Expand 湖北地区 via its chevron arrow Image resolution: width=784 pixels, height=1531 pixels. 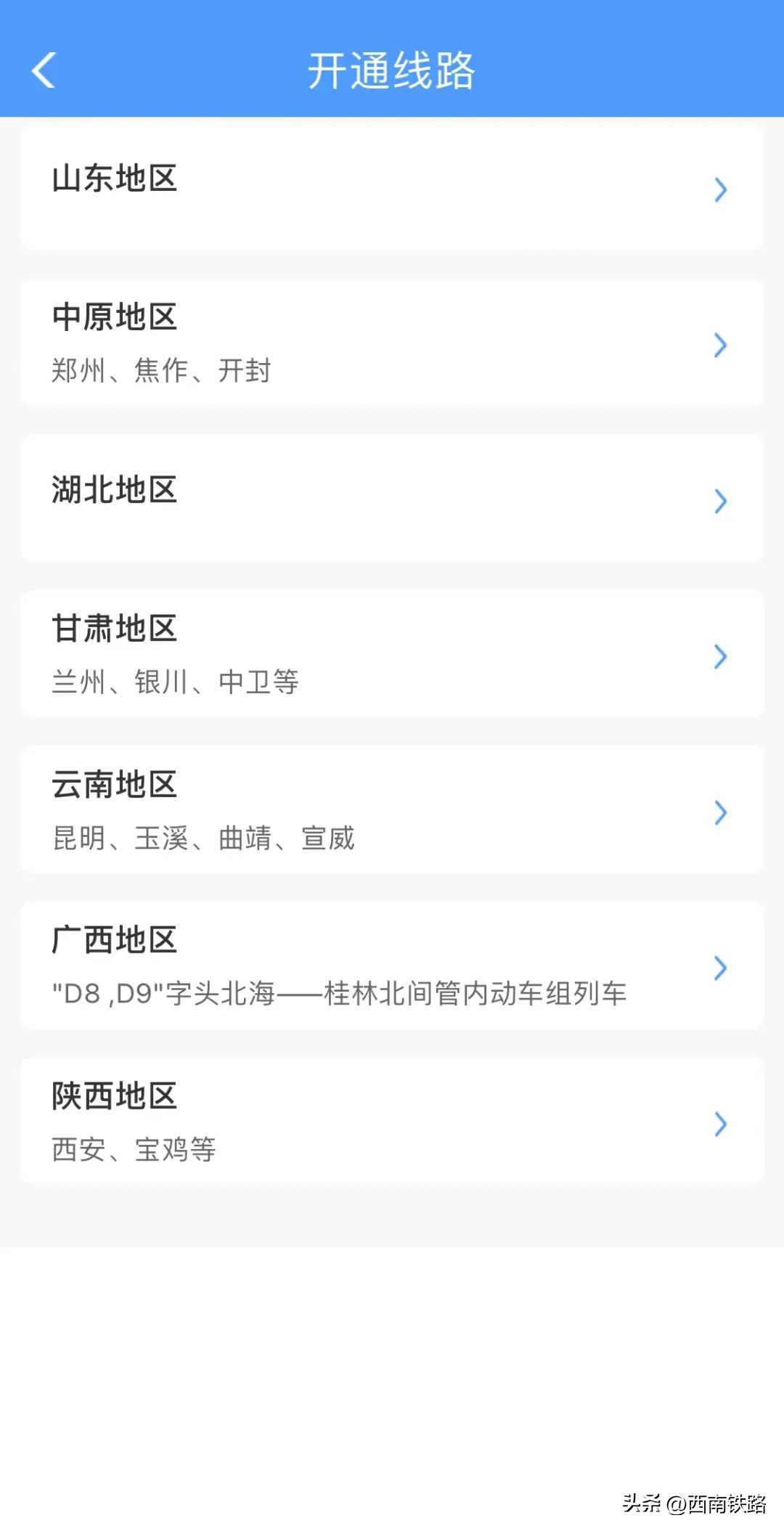(x=719, y=501)
